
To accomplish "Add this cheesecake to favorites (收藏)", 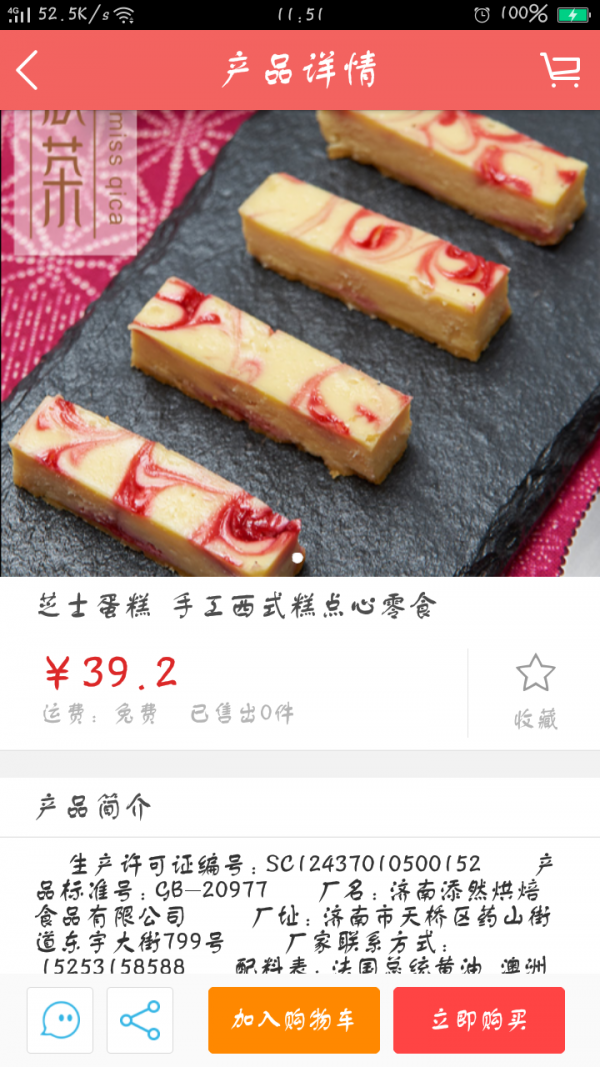I will click(535, 690).
